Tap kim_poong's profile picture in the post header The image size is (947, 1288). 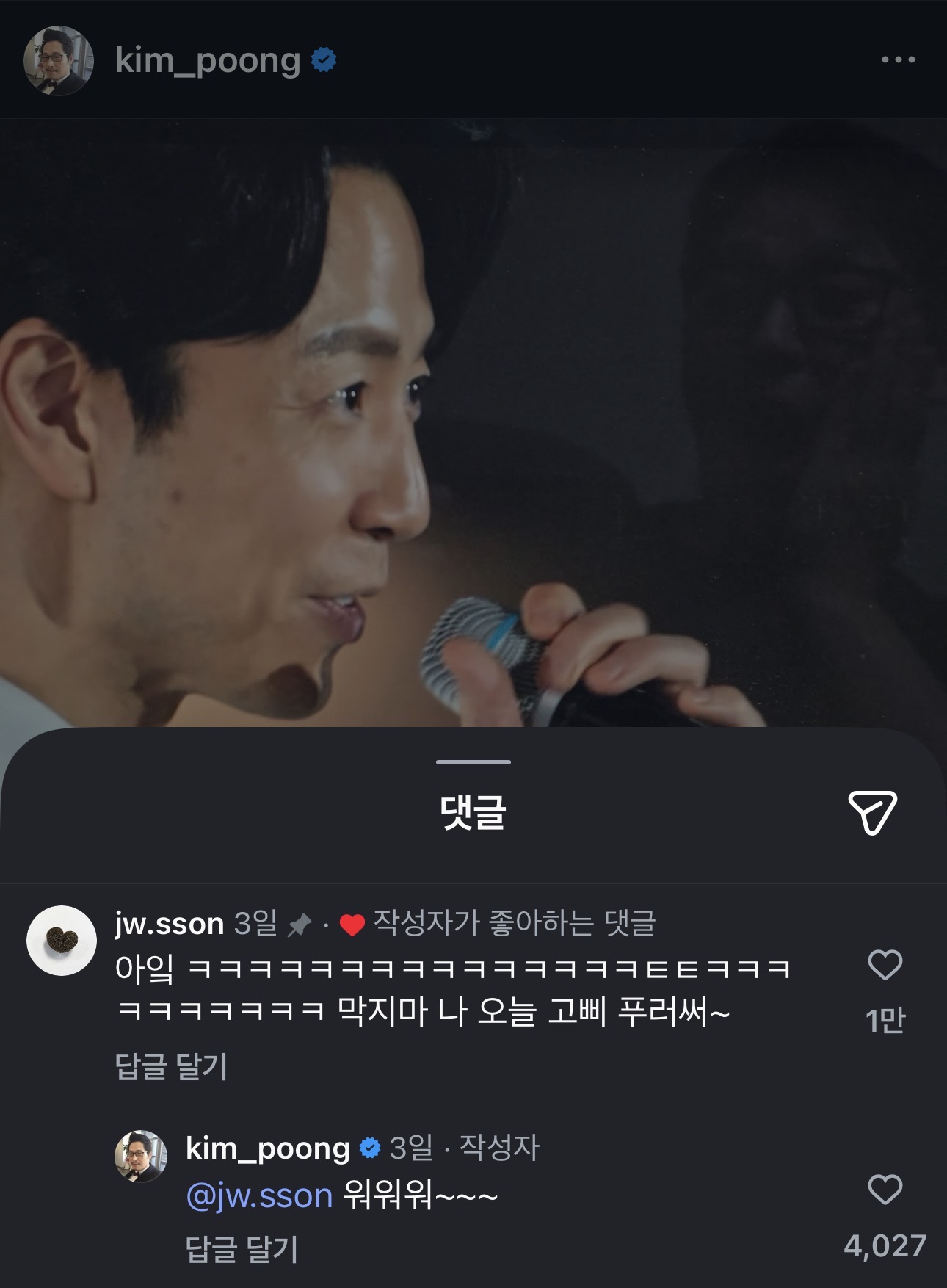[x=59, y=61]
